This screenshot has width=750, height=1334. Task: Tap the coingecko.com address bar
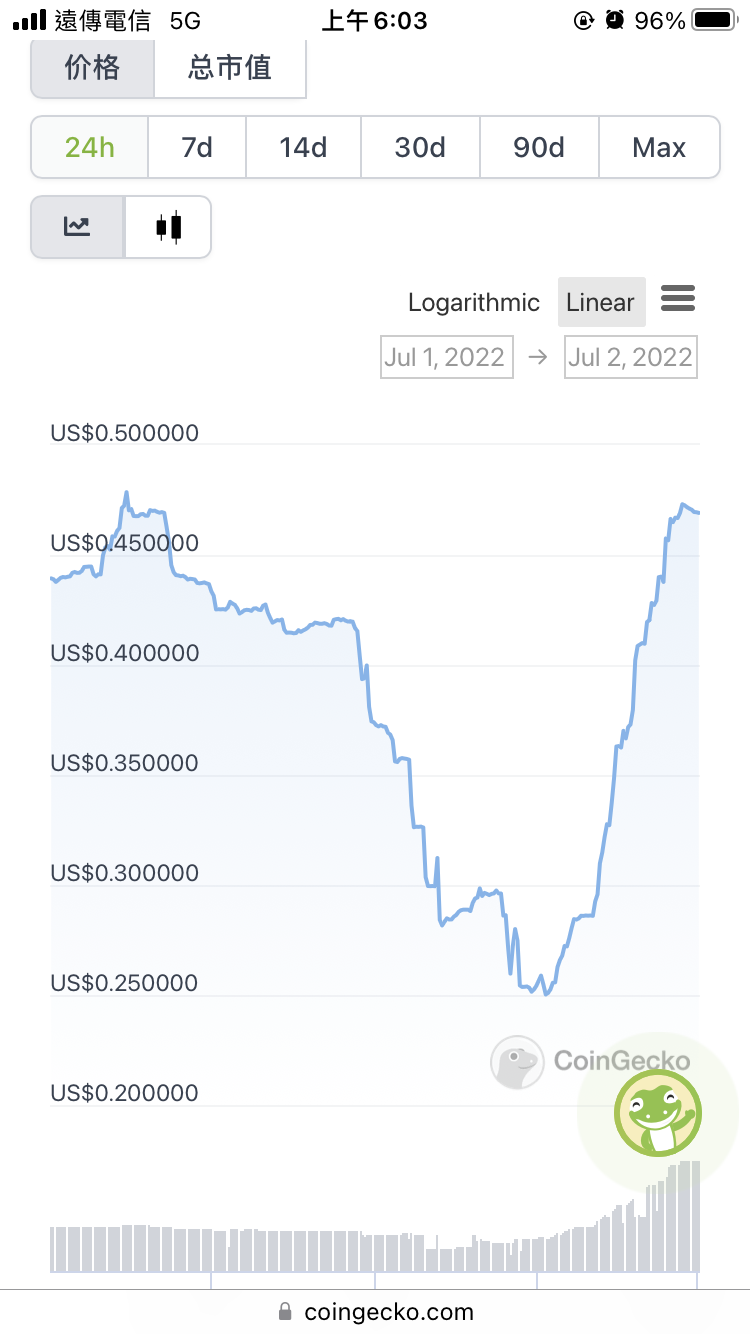[375, 1311]
